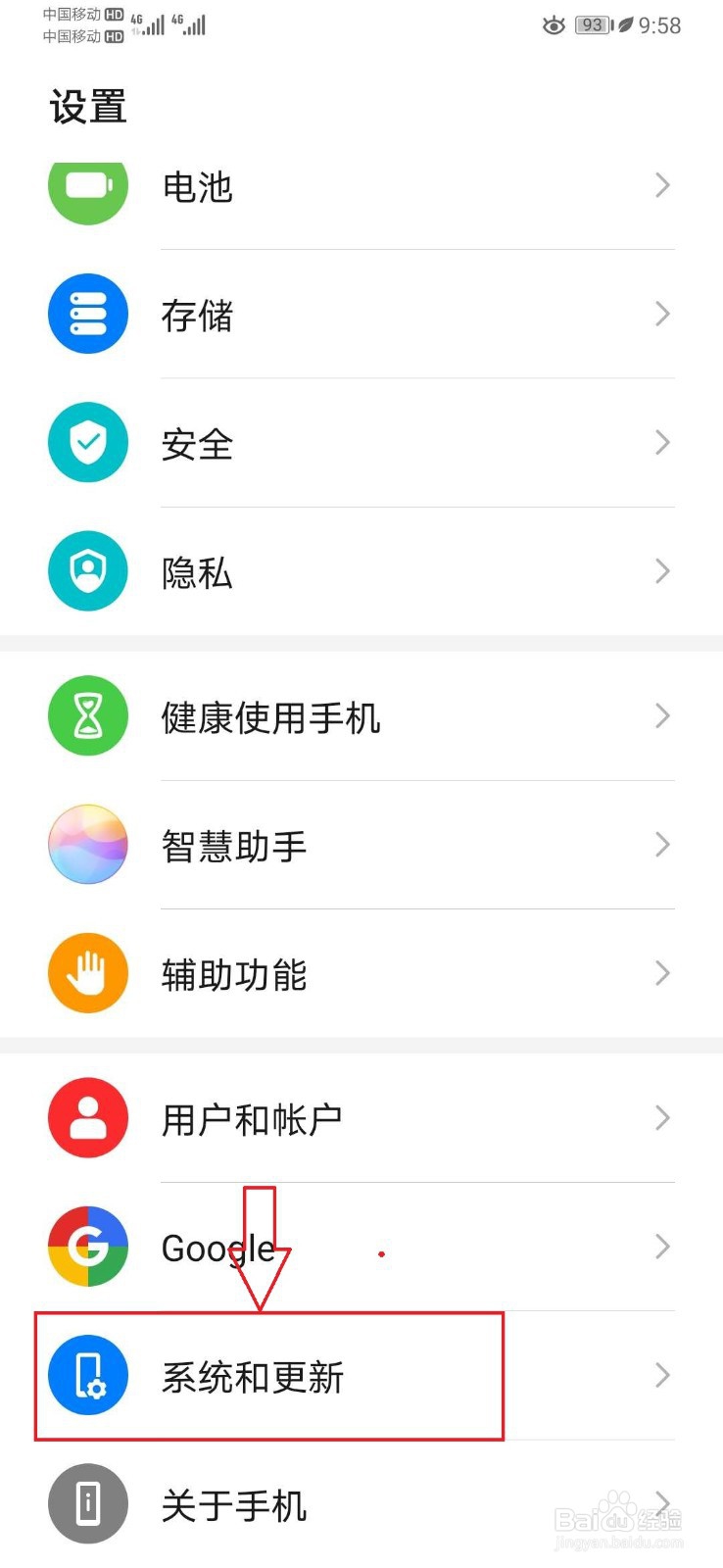Open the Google settings row
The image size is (723, 1568).
click(x=361, y=1247)
